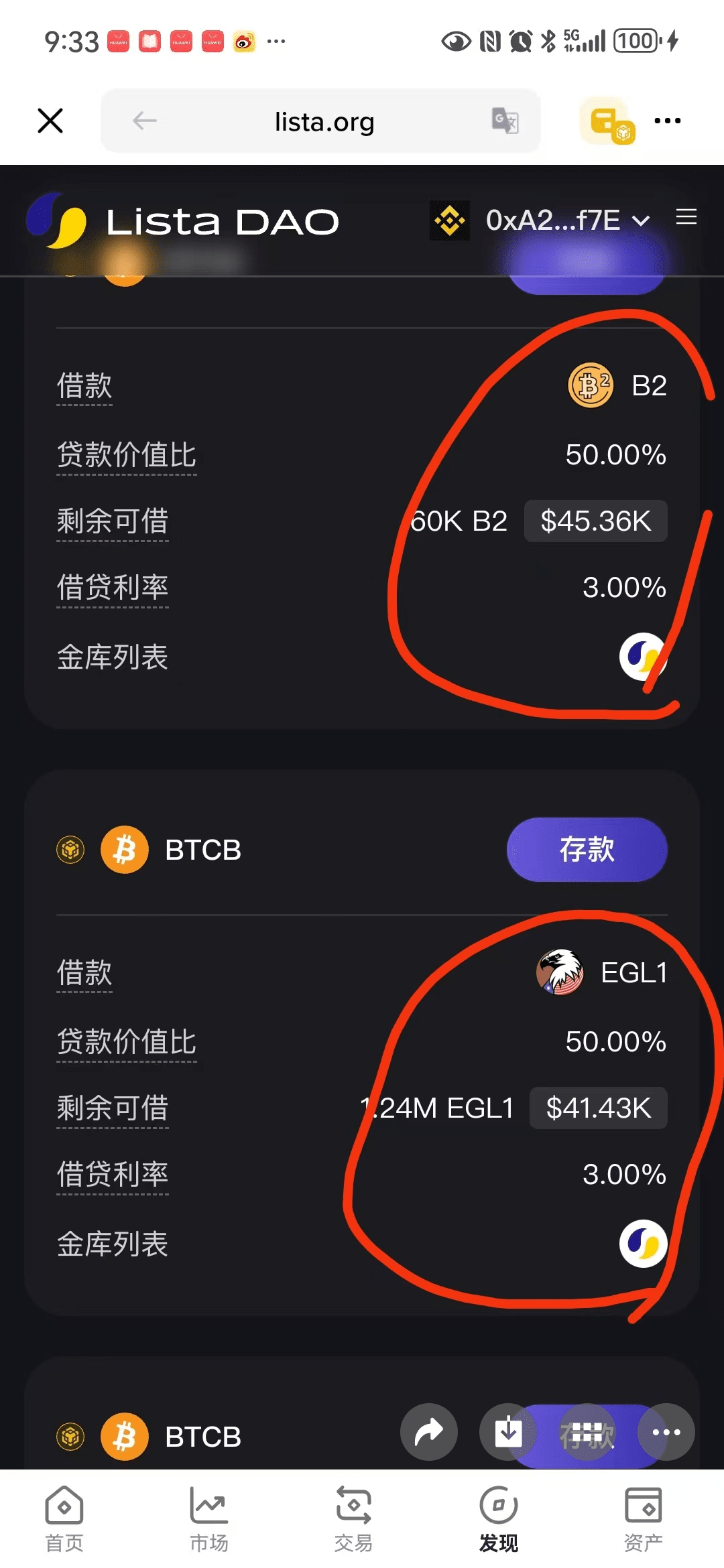Tap the lista.org address bar
The image size is (724, 1568).
(324, 121)
